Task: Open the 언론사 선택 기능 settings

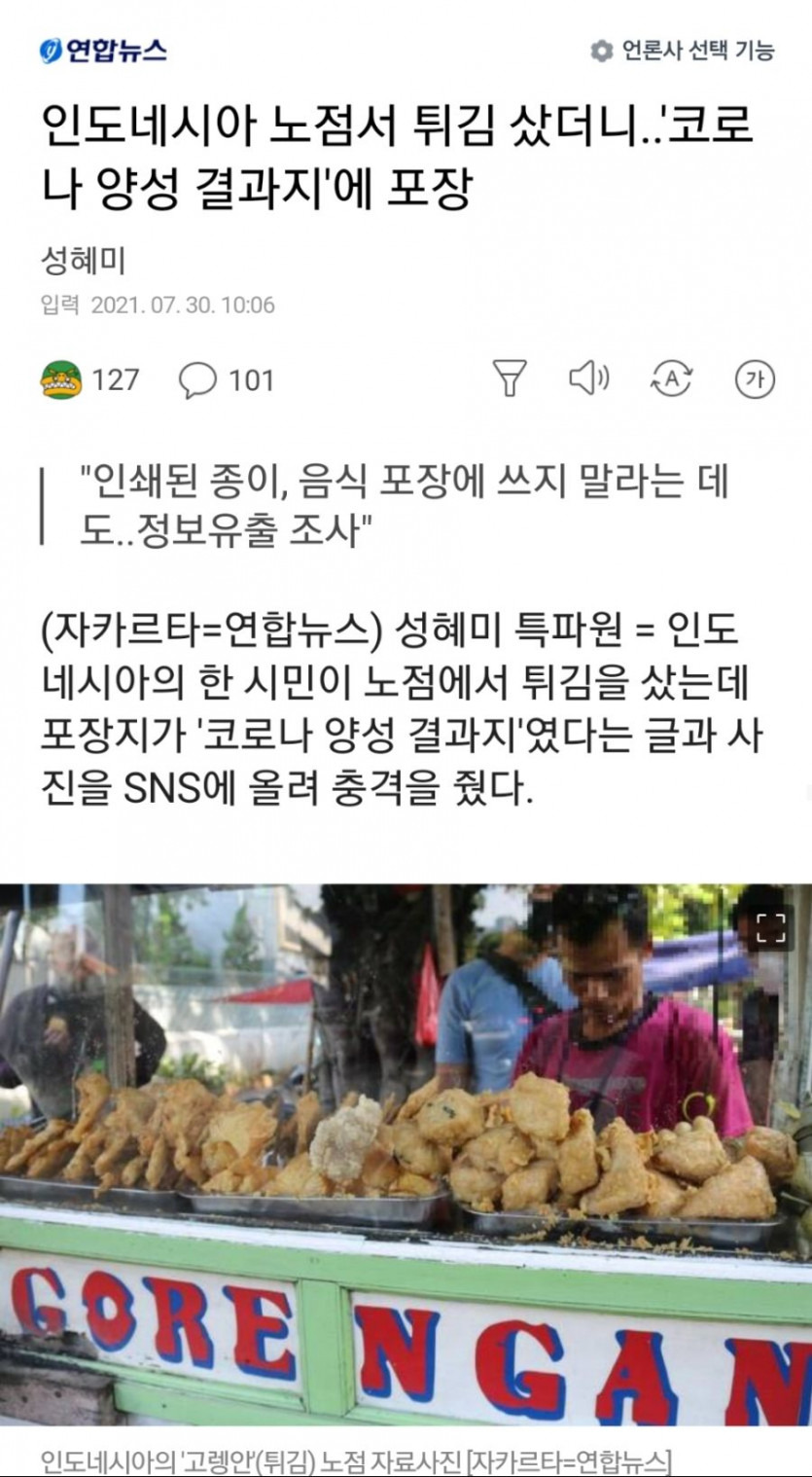Action: [x=683, y=51]
